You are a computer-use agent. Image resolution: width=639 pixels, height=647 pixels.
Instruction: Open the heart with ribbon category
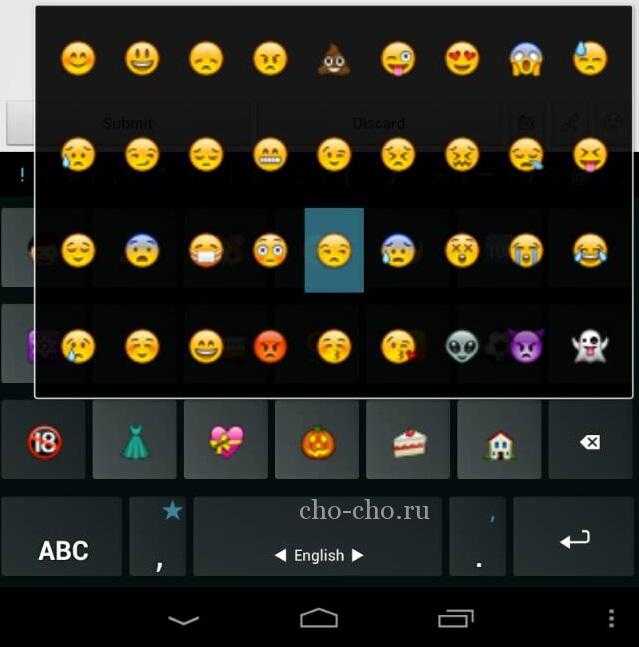[x=226, y=441]
